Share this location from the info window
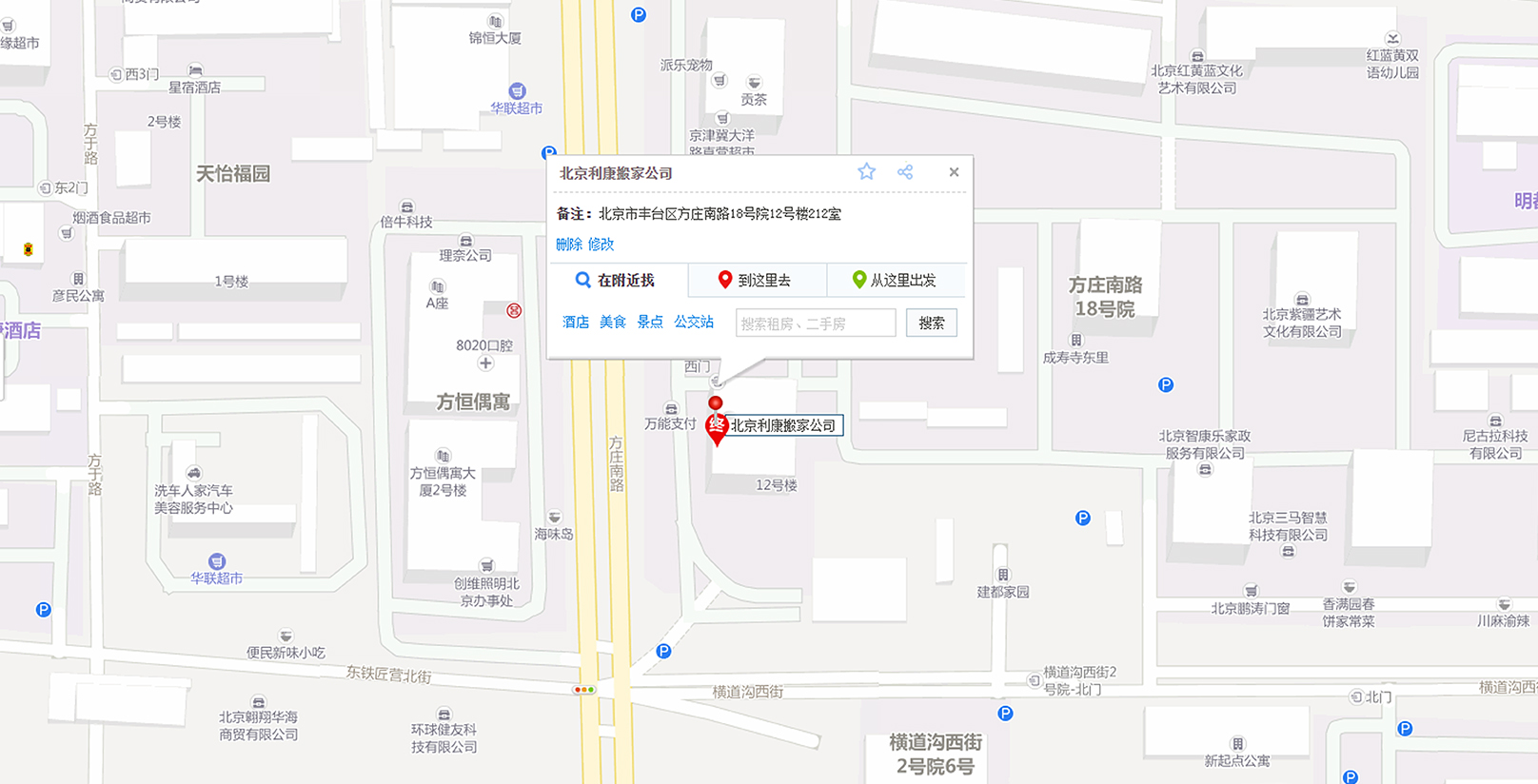The width and height of the screenshot is (1538, 784). 905,172
